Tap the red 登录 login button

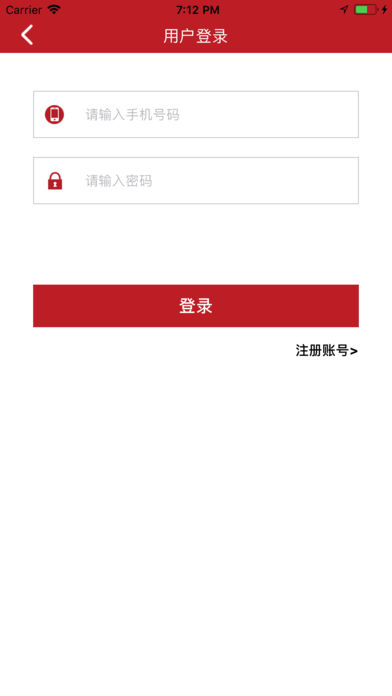coord(196,306)
